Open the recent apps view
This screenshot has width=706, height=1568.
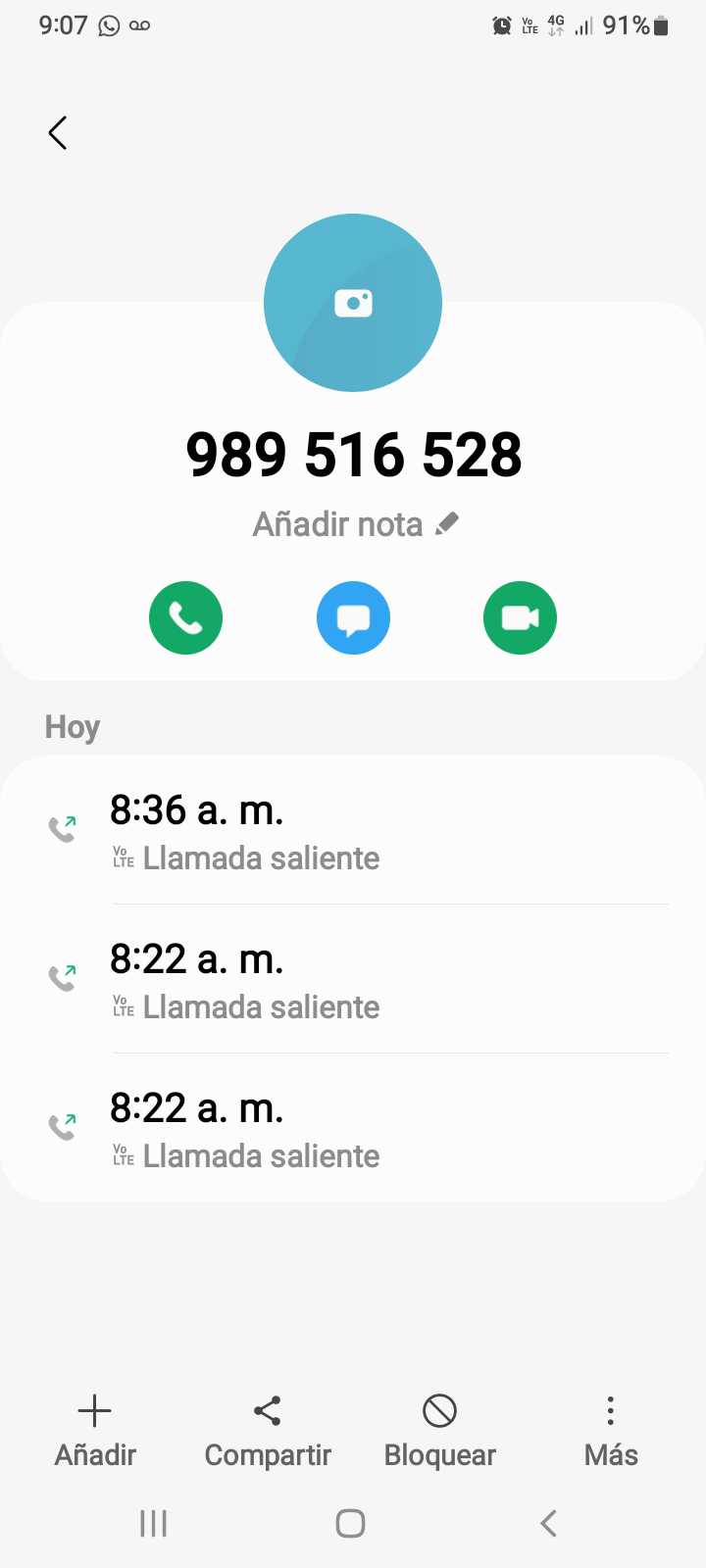154,1523
